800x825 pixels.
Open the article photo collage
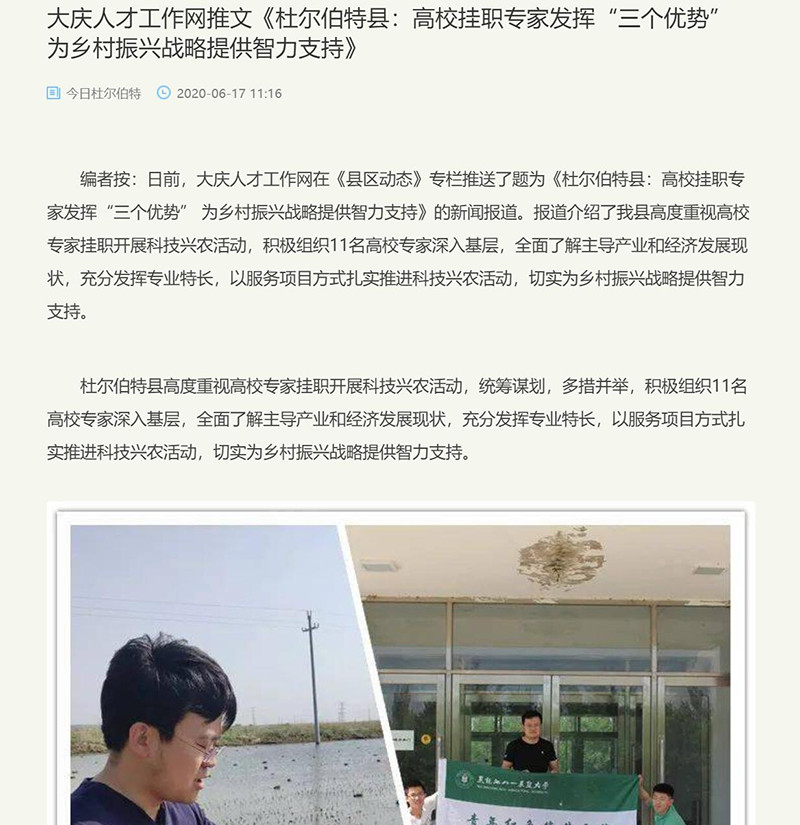point(400,665)
